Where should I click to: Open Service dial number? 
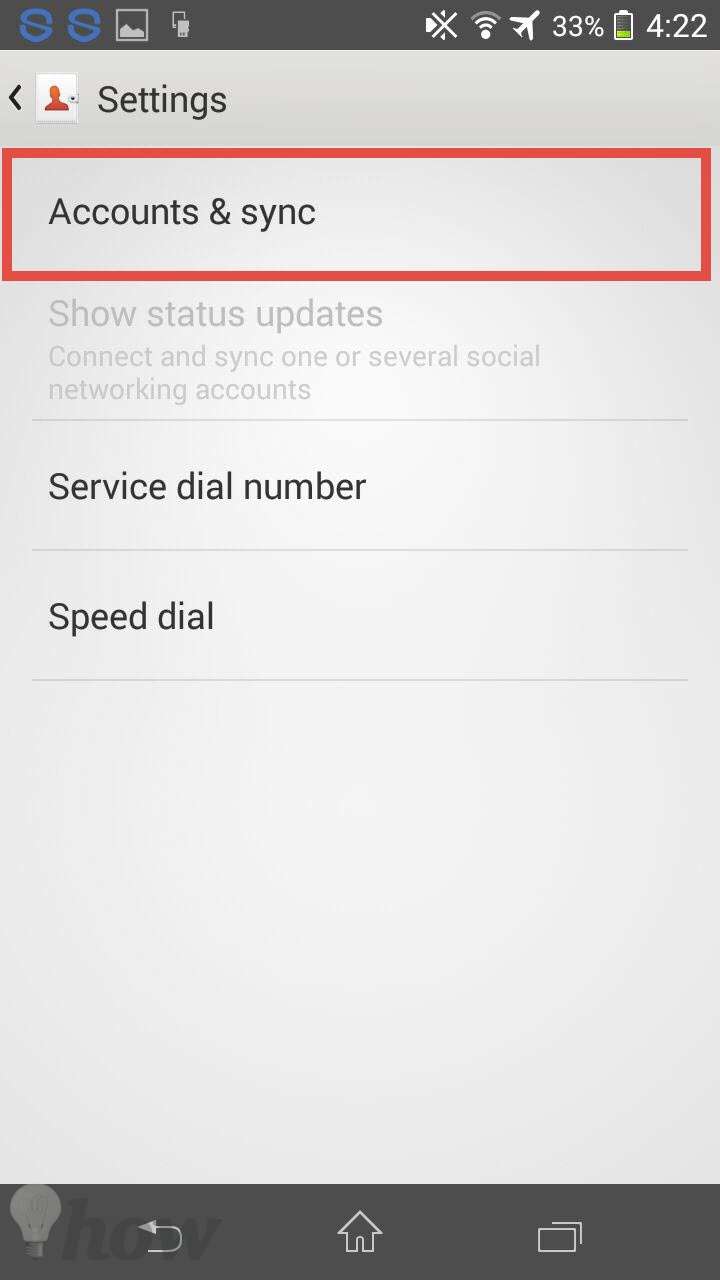[x=360, y=487]
